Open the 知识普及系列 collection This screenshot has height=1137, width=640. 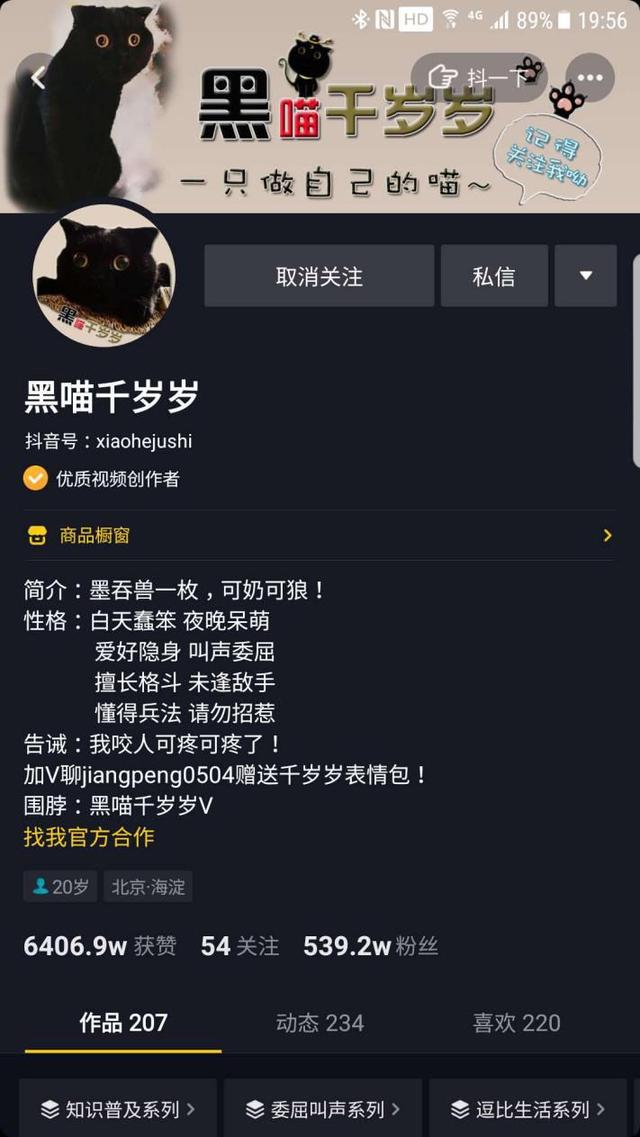[118, 1109]
